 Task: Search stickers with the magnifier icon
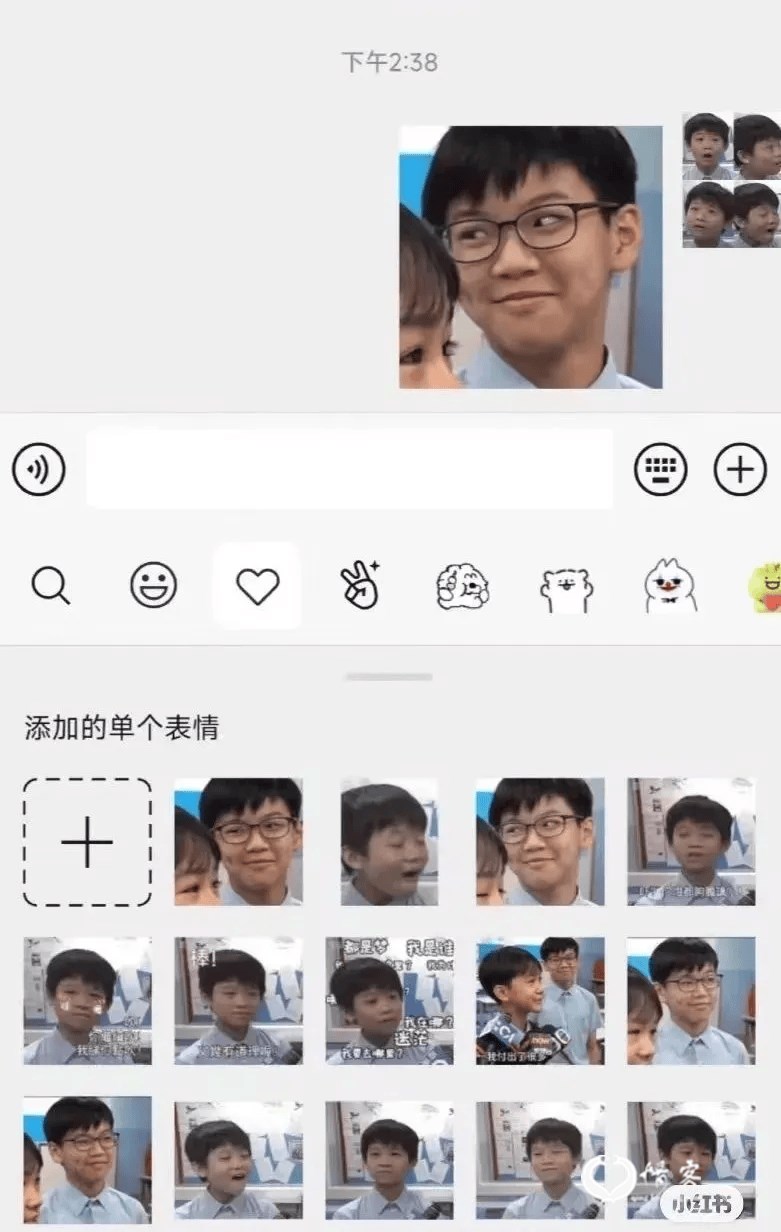click(x=50, y=586)
